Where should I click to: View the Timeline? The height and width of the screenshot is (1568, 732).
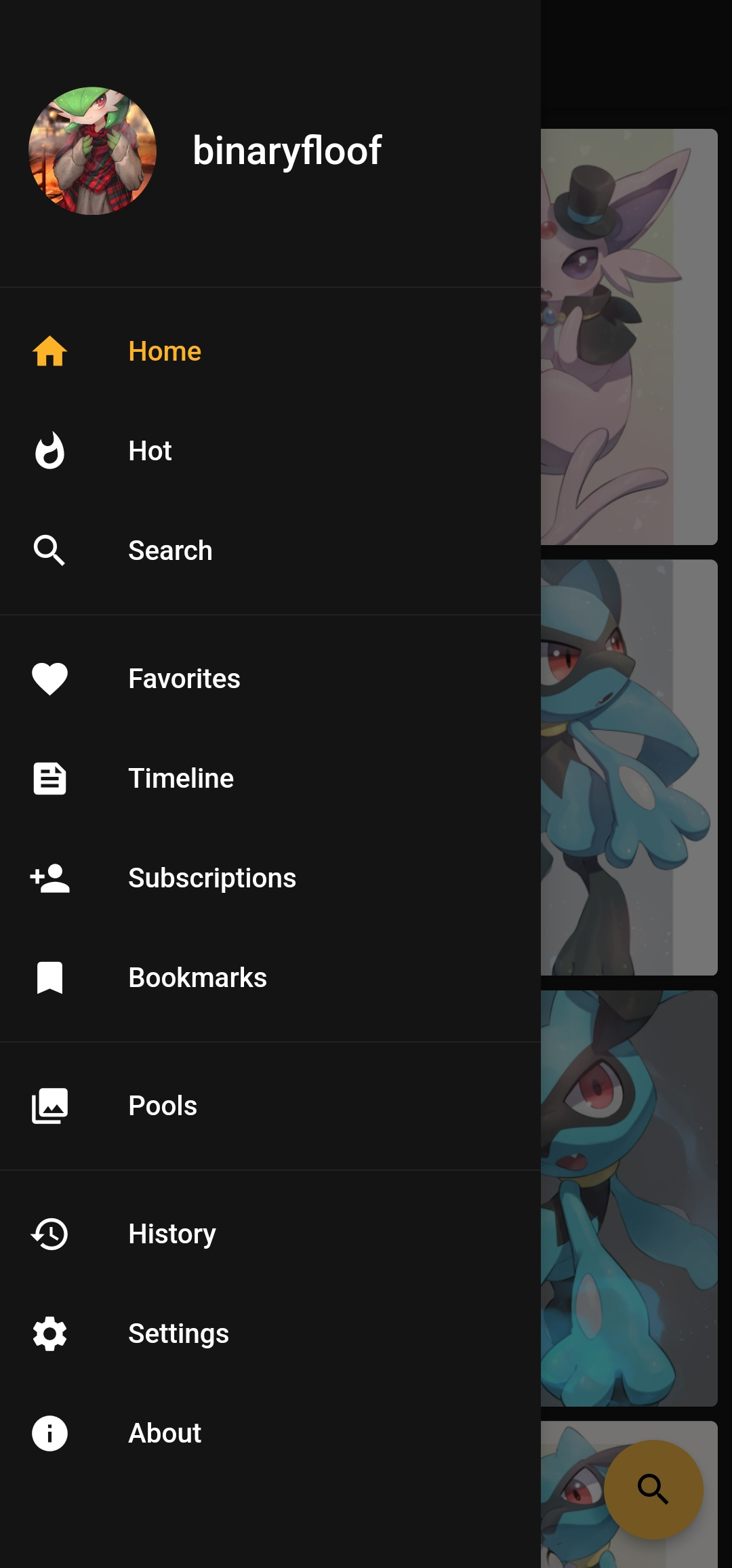(x=181, y=778)
